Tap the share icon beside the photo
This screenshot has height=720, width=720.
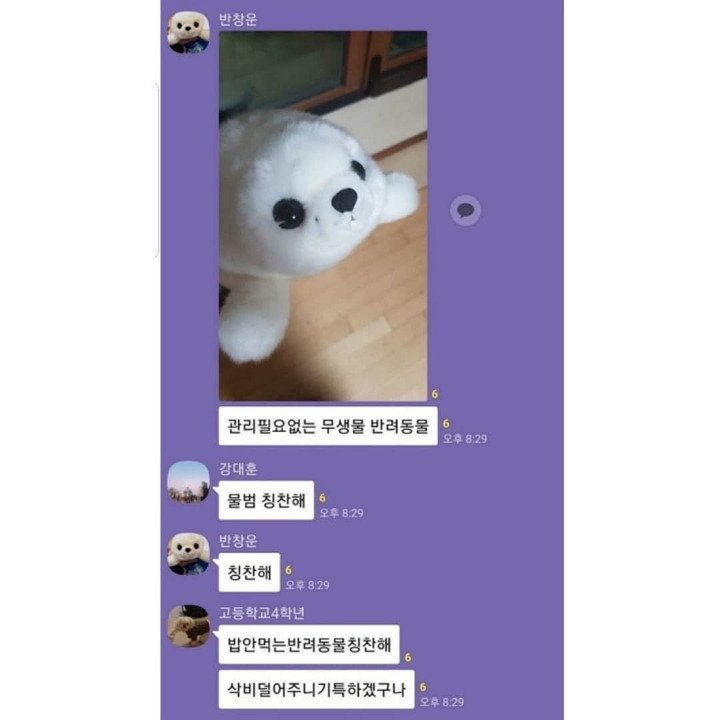point(465,210)
